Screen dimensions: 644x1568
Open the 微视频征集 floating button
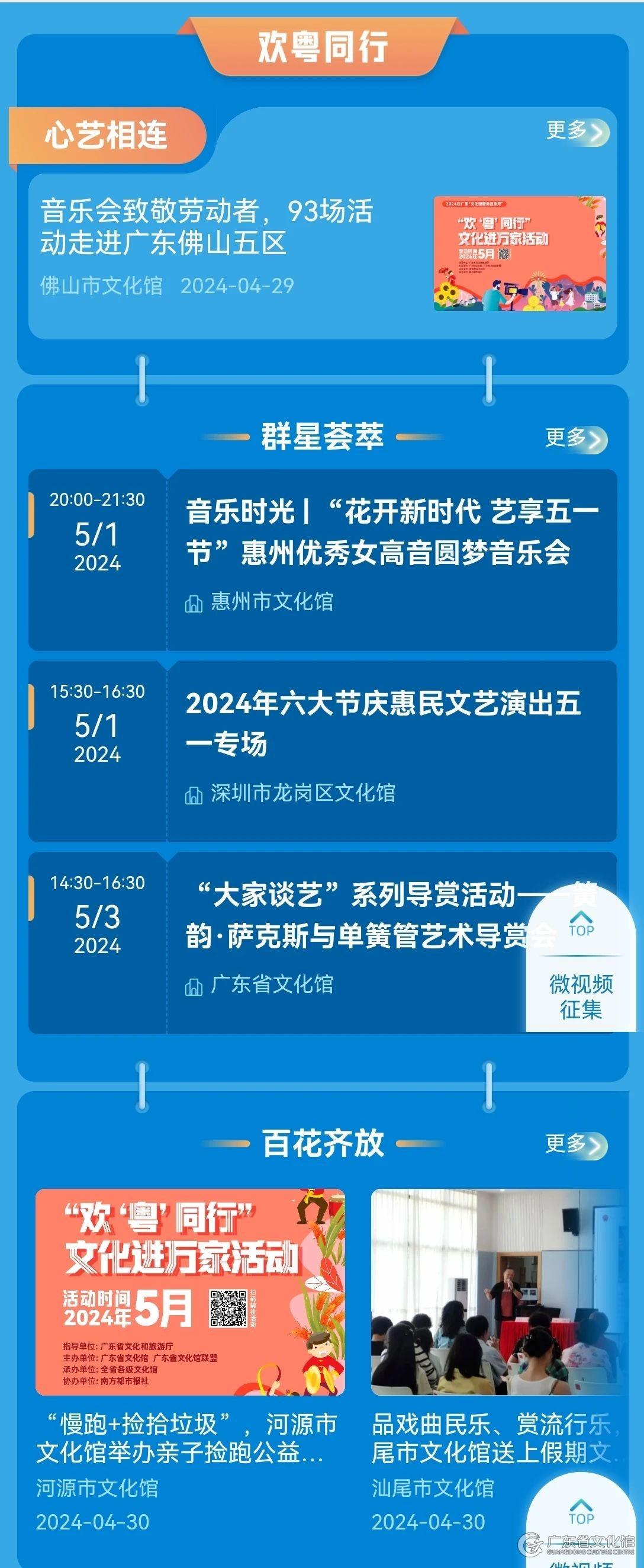click(x=581, y=996)
